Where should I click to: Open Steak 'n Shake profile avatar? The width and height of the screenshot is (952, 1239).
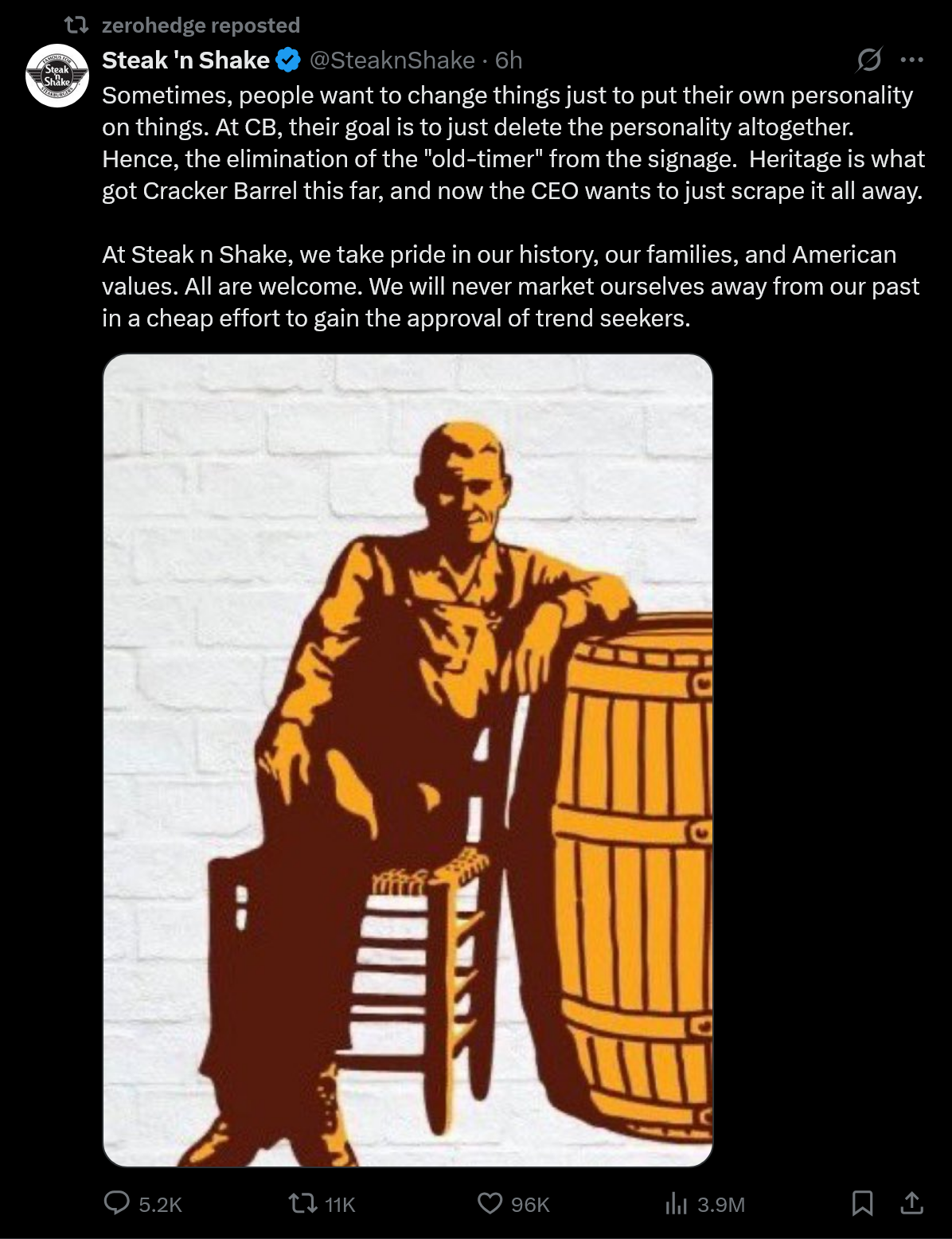(x=57, y=76)
